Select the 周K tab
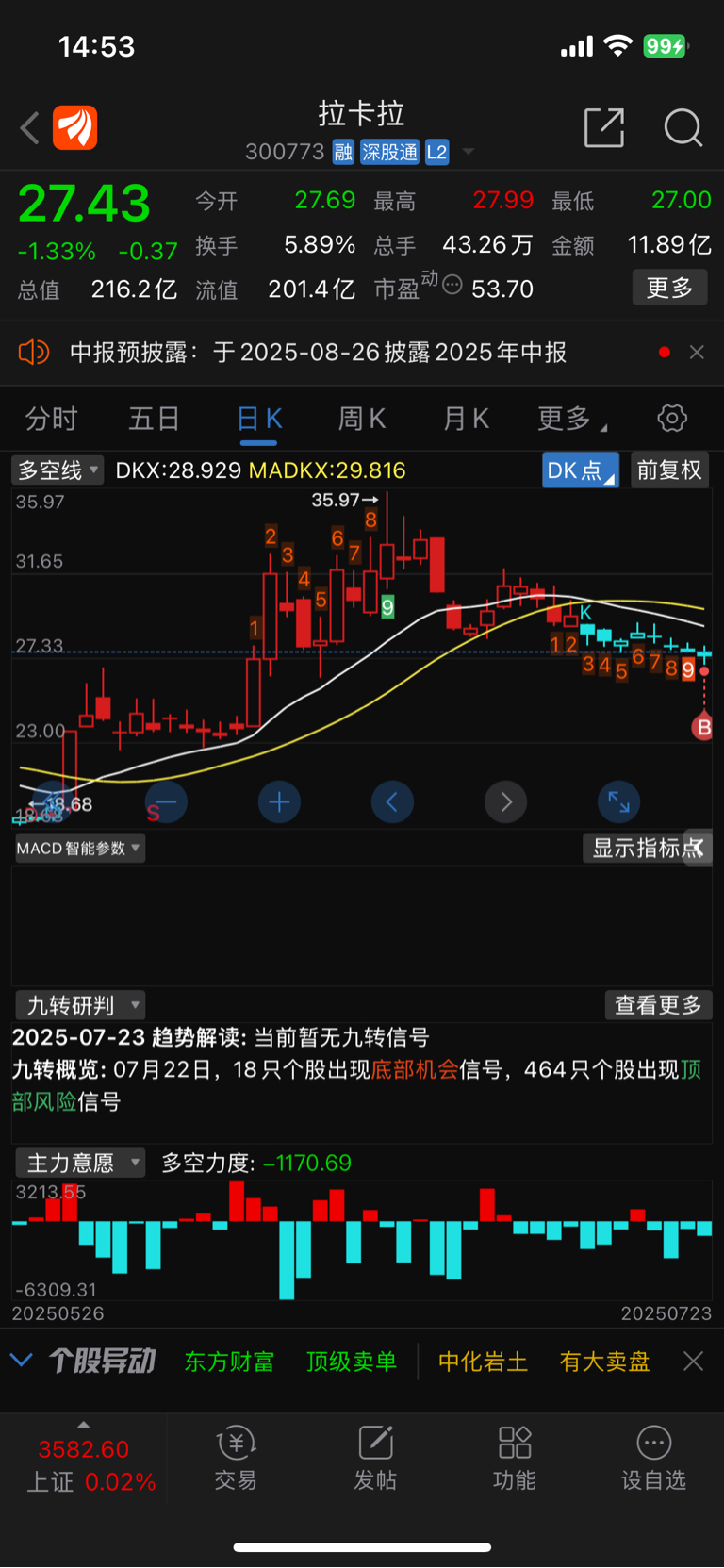The width and height of the screenshot is (724, 1568). (x=362, y=419)
